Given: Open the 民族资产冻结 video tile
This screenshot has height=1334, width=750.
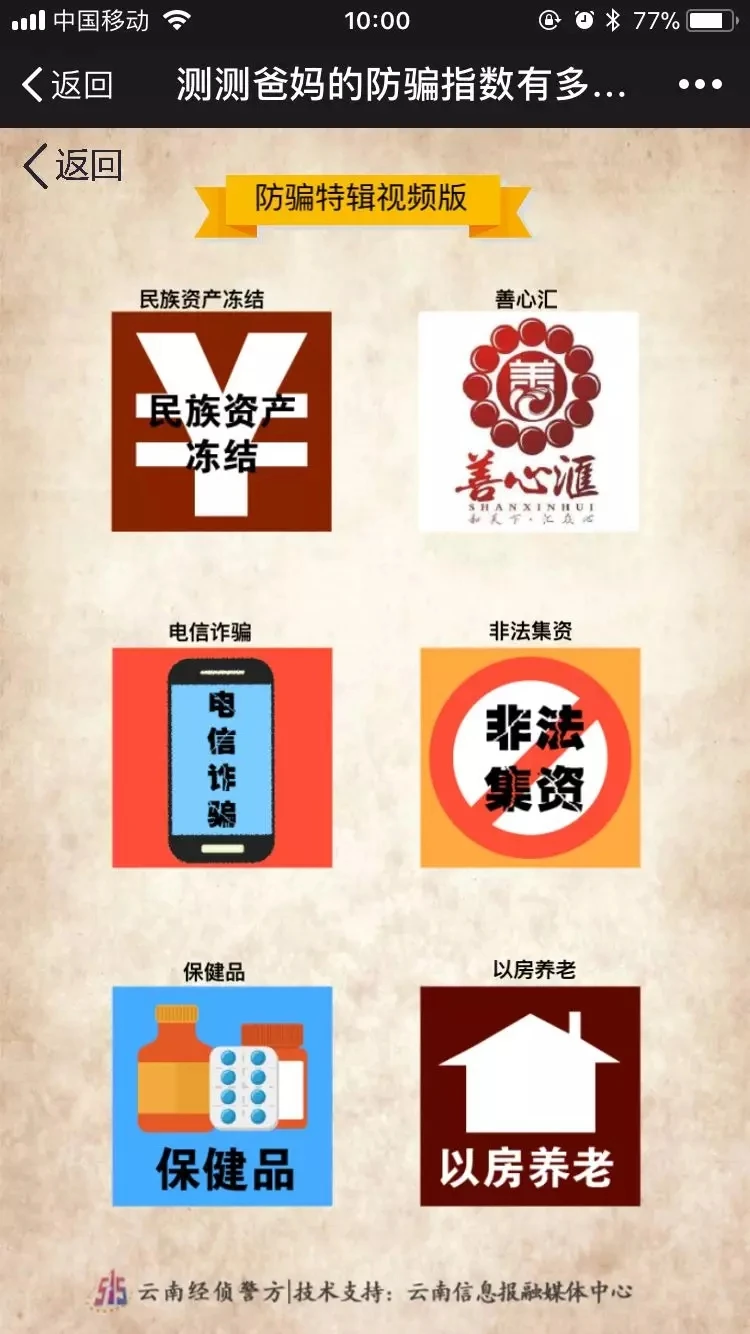Looking at the screenshot, I should [221, 421].
